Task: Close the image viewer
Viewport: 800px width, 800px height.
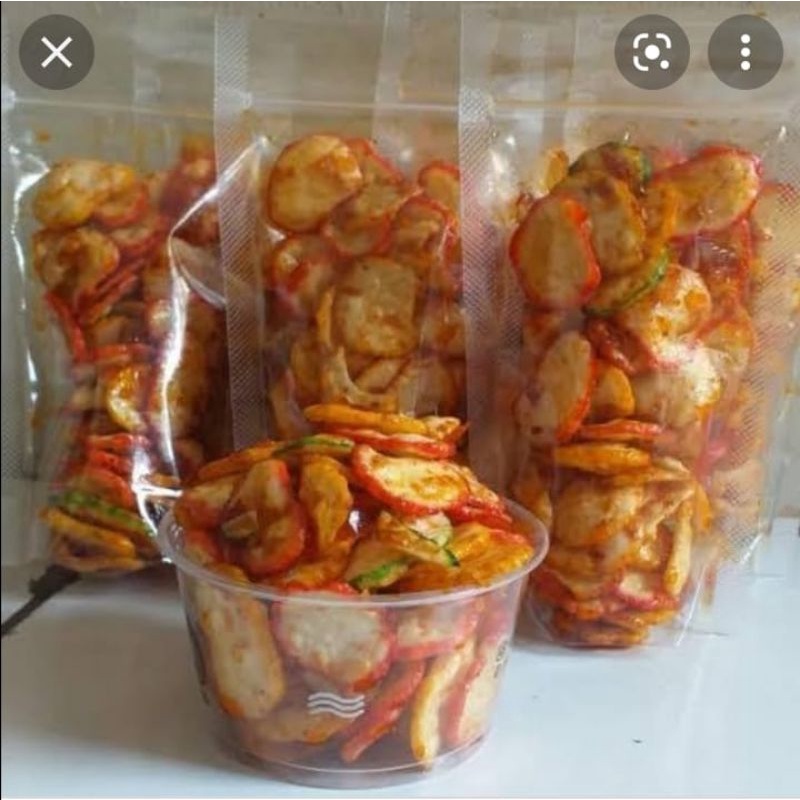Action: click(x=57, y=52)
